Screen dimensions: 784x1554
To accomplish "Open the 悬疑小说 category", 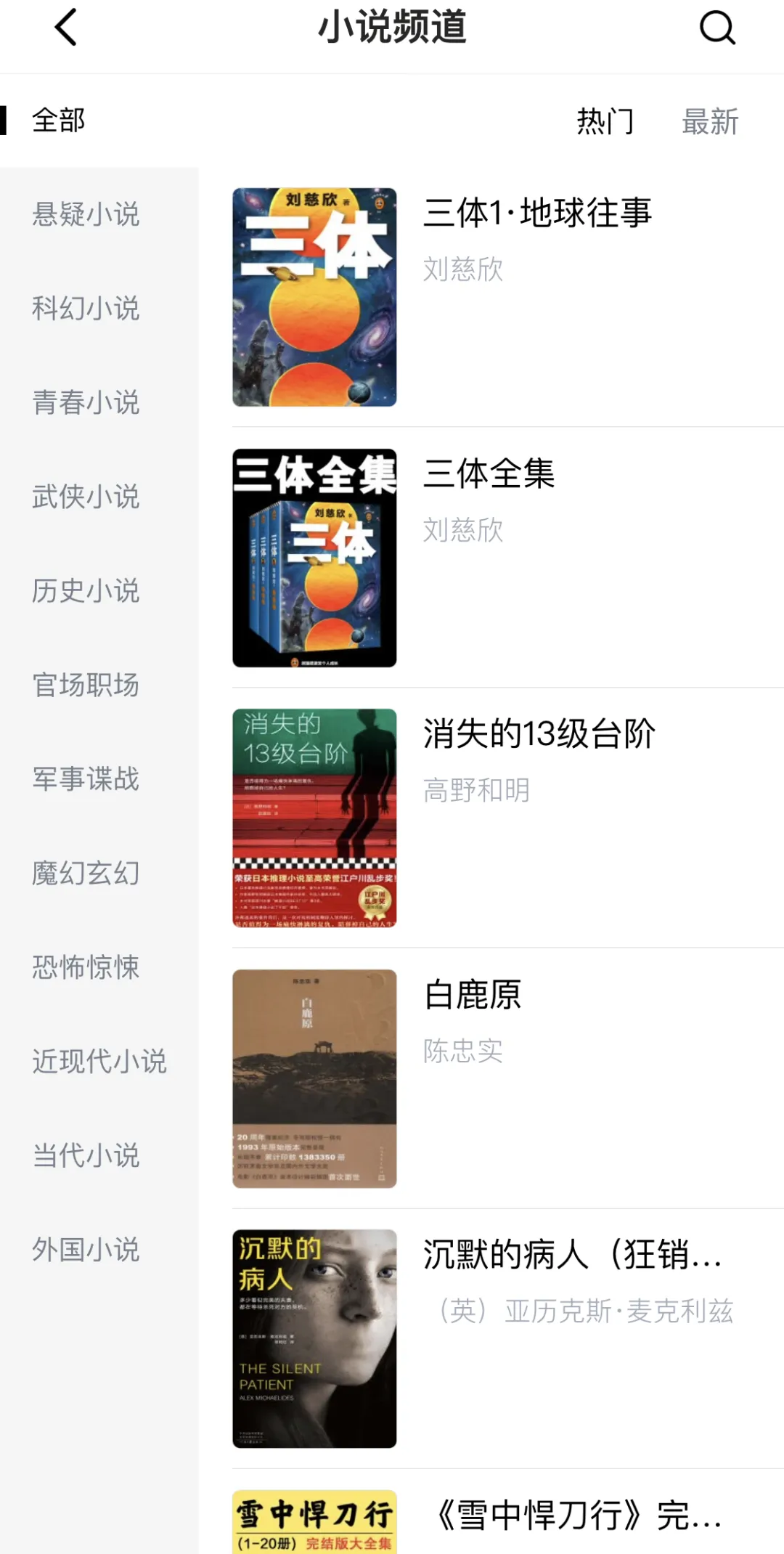I will tap(86, 214).
